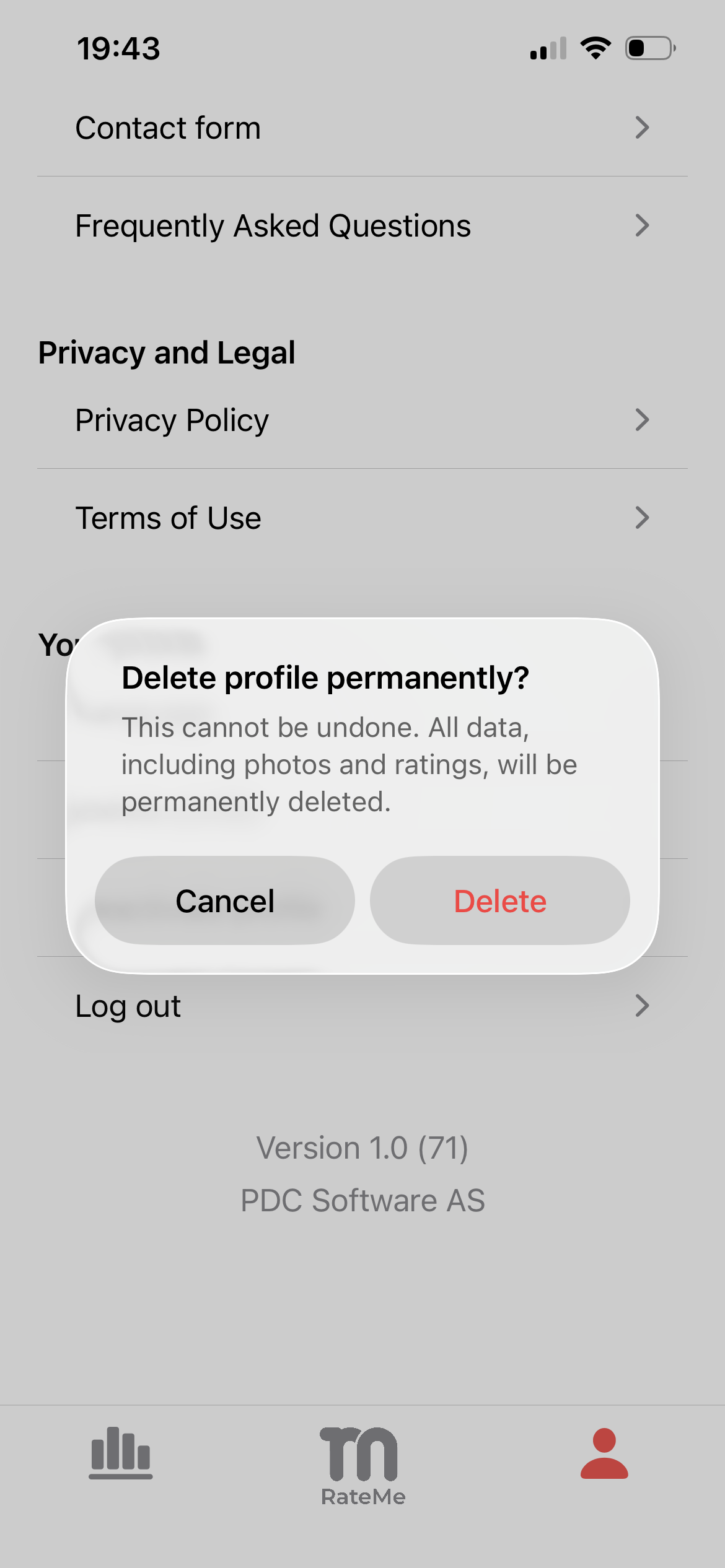Open the profile person tab
725x1568 pixels.
[x=604, y=1453]
